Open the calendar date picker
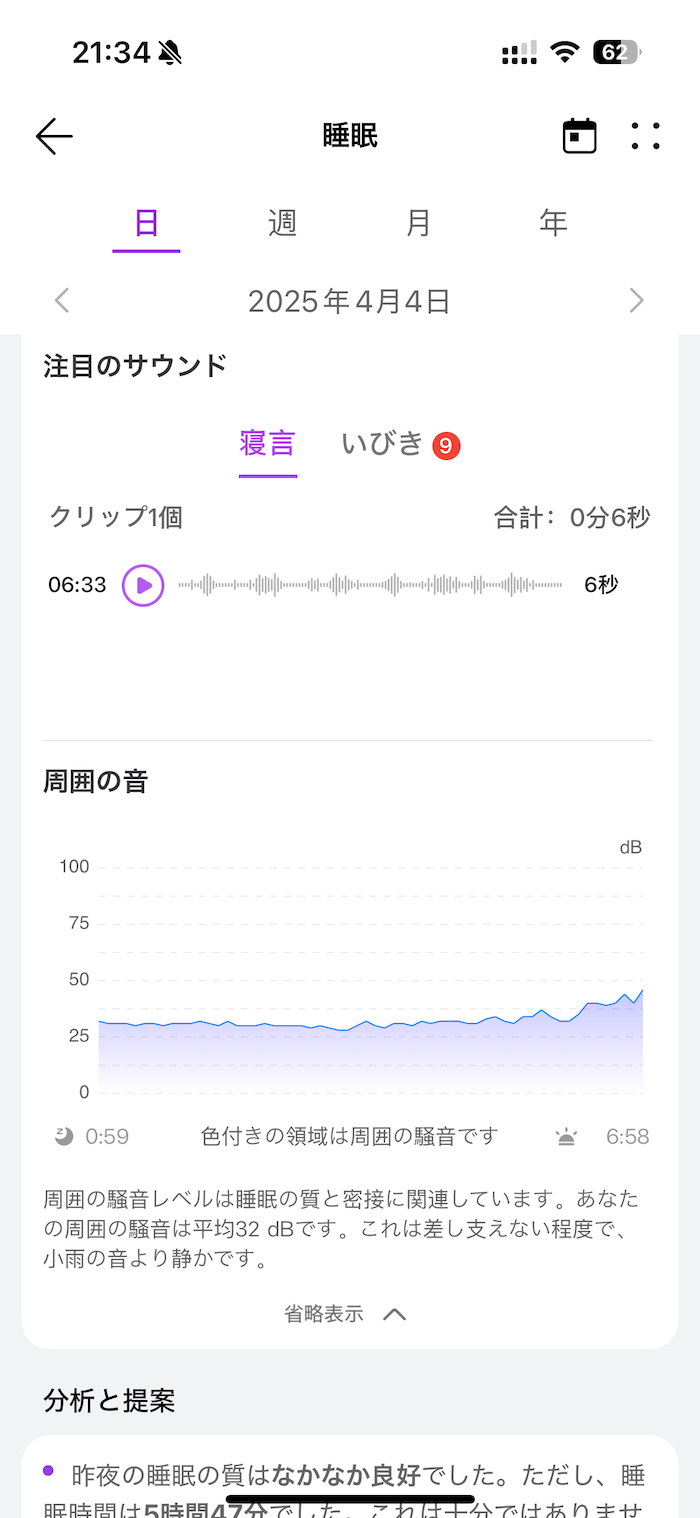The height and width of the screenshot is (1518, 700). (x=579, y=136)
